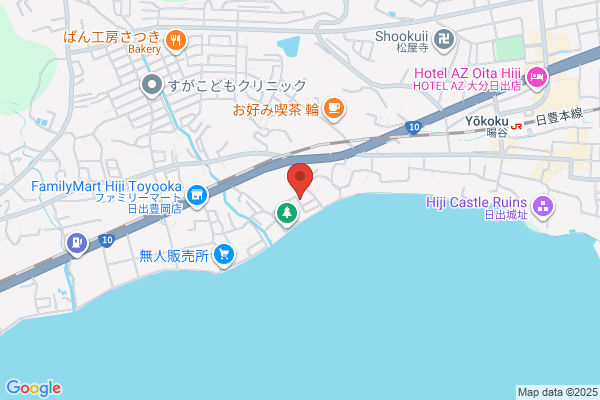
Task: Open the ぱん工房さつき Bakery marker
Action: click(x=176, y=41)
